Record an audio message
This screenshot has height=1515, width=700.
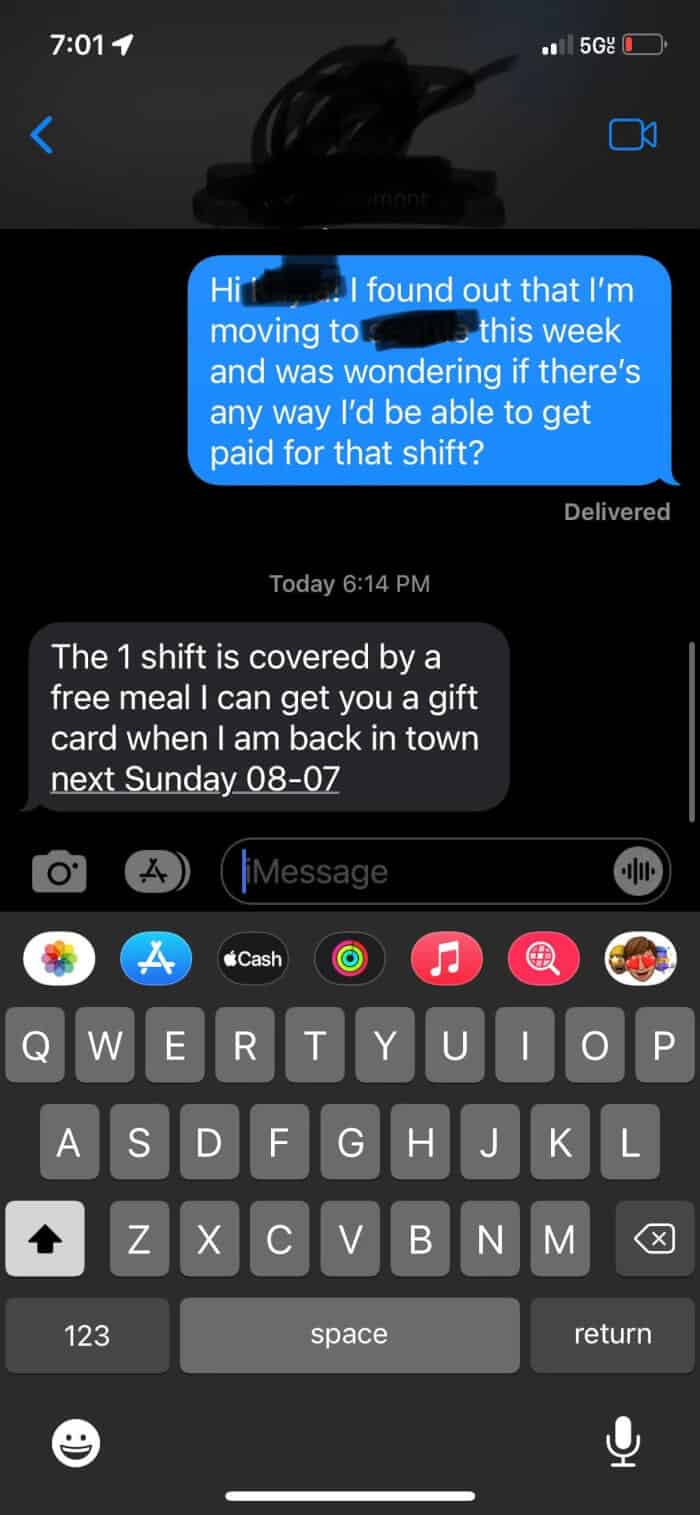point(637,872)
